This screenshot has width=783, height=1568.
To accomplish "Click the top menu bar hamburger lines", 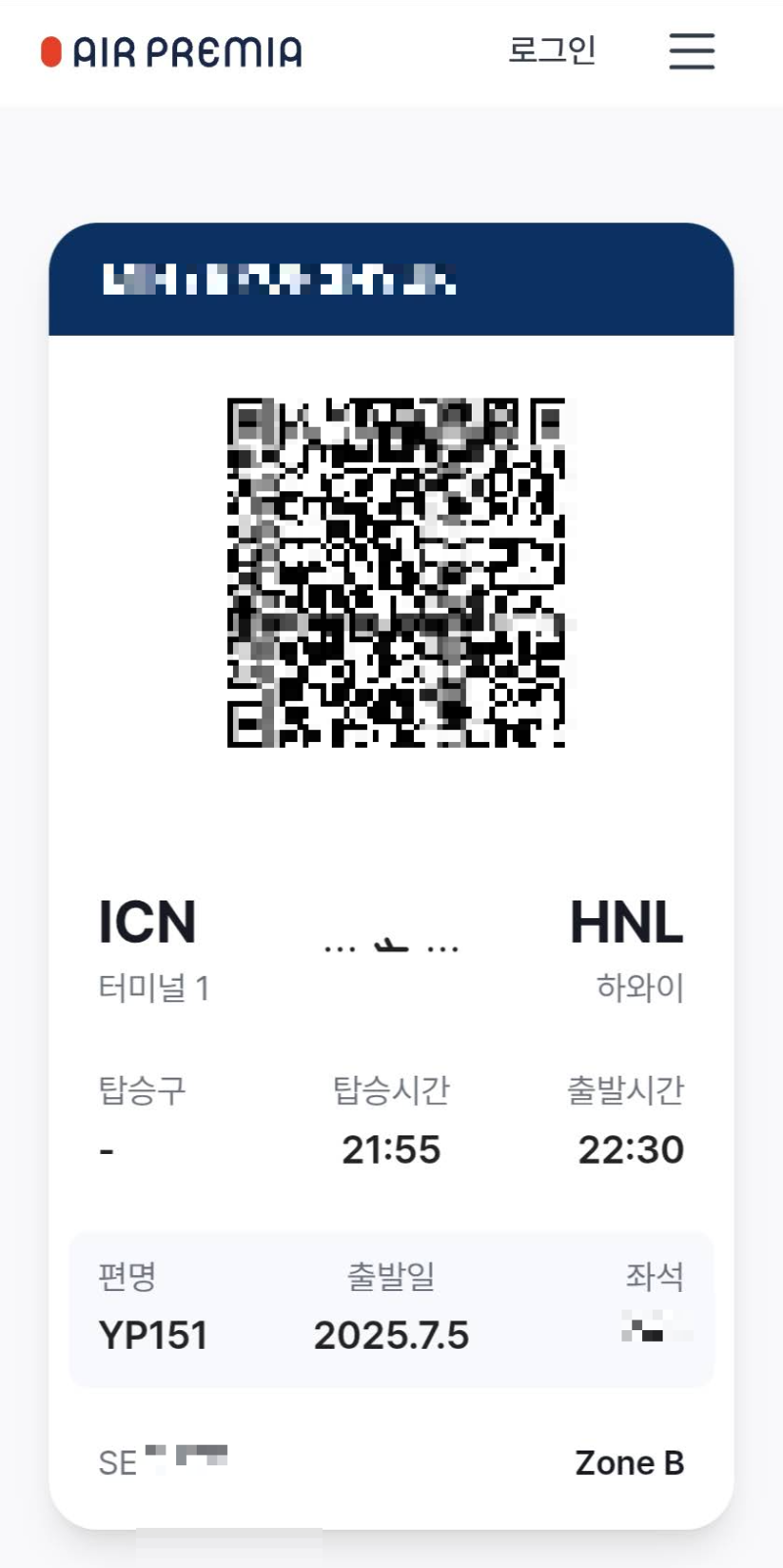I will 692,52.
